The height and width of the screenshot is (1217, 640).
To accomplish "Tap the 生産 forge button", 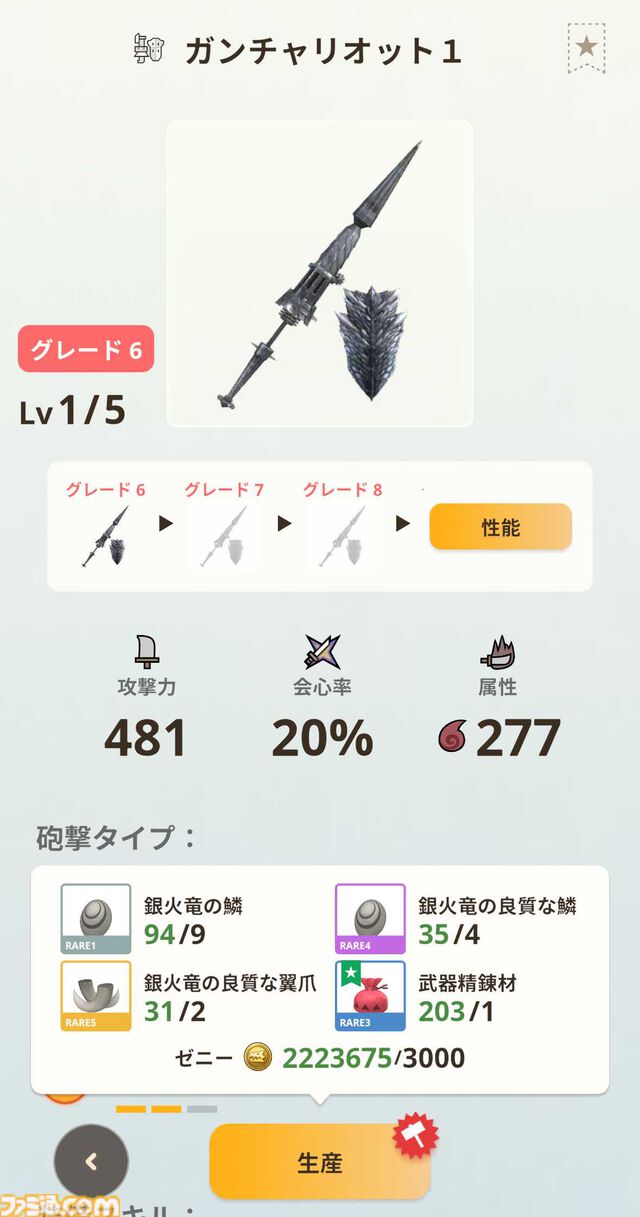I will click(320, 1162).
